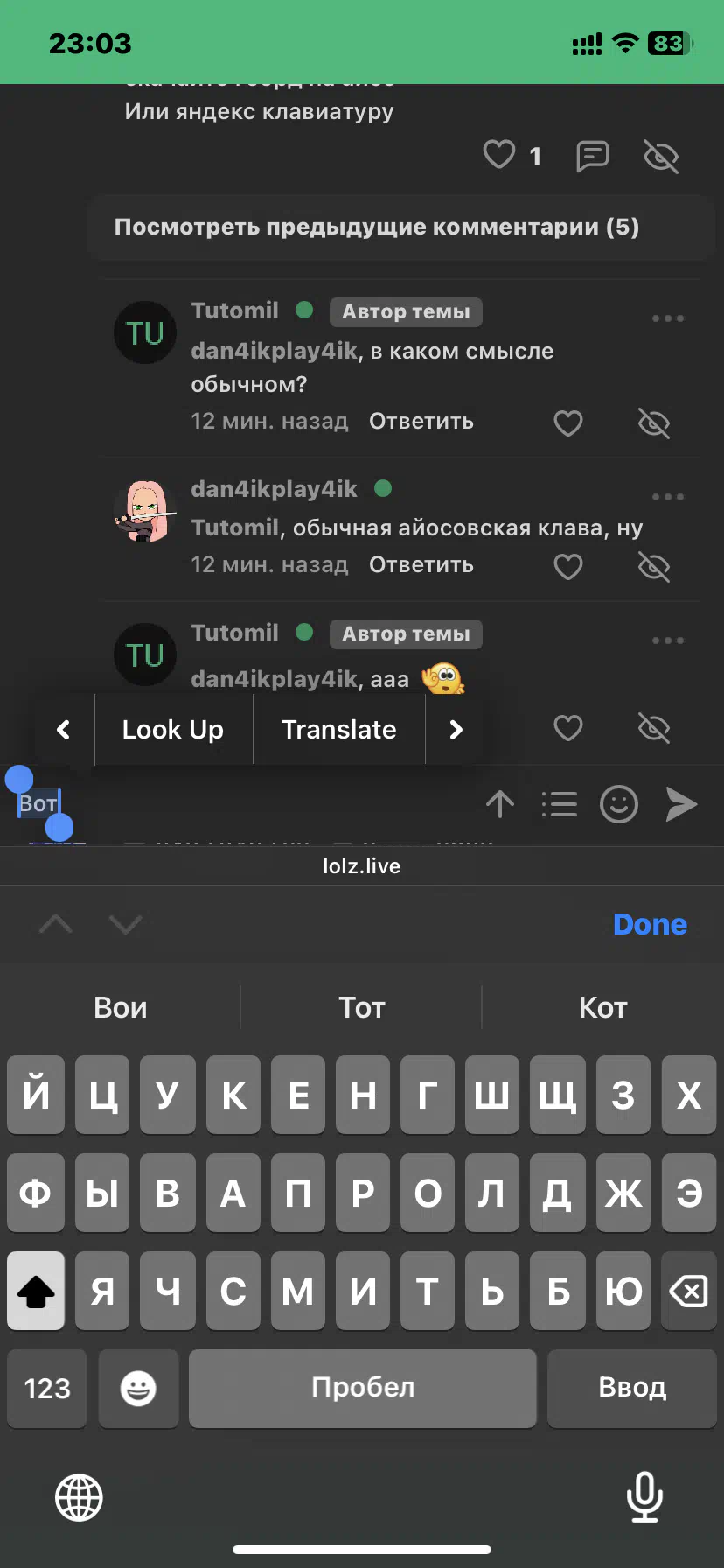
Task: Open comment icon next to like counter
Action: coord(593,157)
